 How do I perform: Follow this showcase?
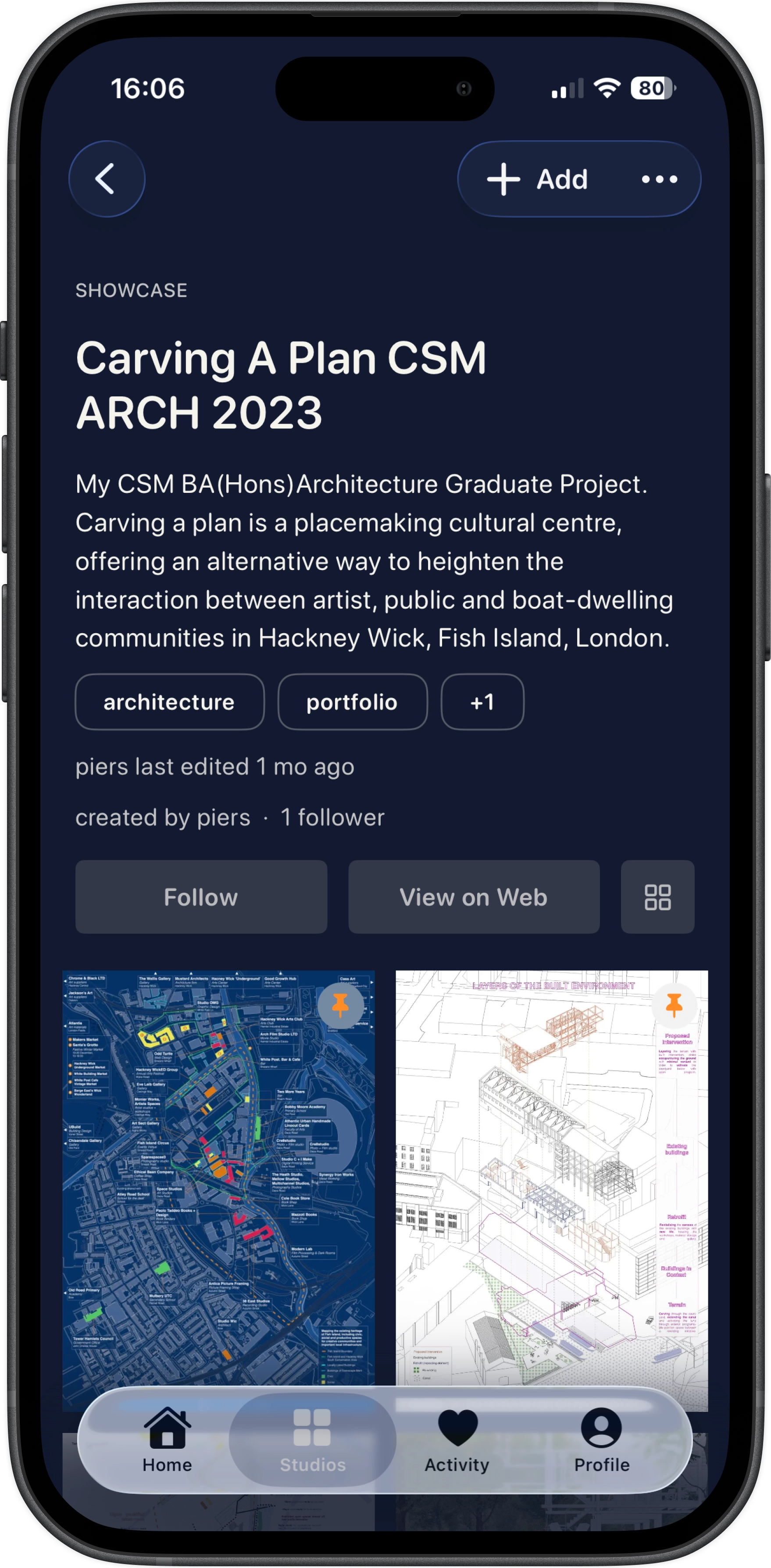click(x=201, y=897)
